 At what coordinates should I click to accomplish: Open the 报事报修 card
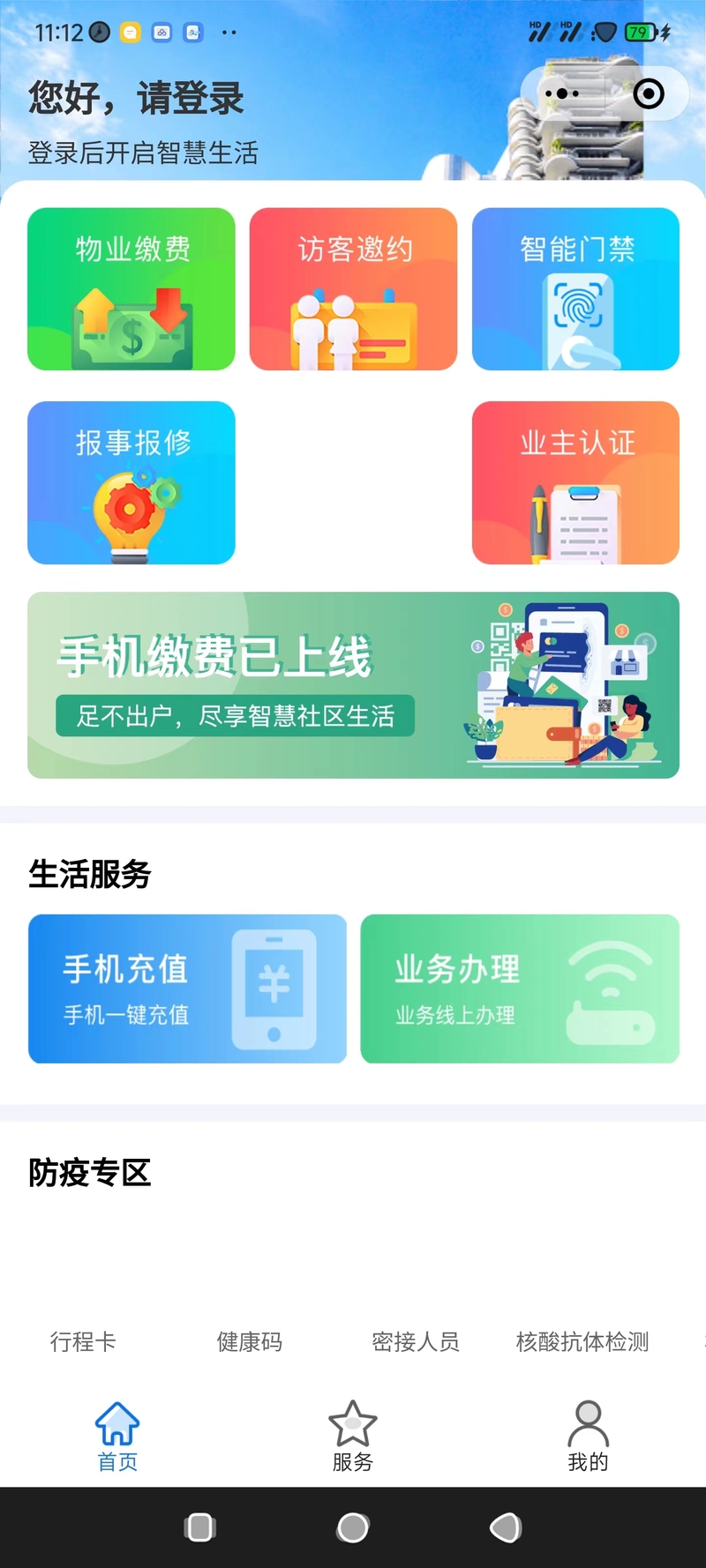tap(131, 482)
